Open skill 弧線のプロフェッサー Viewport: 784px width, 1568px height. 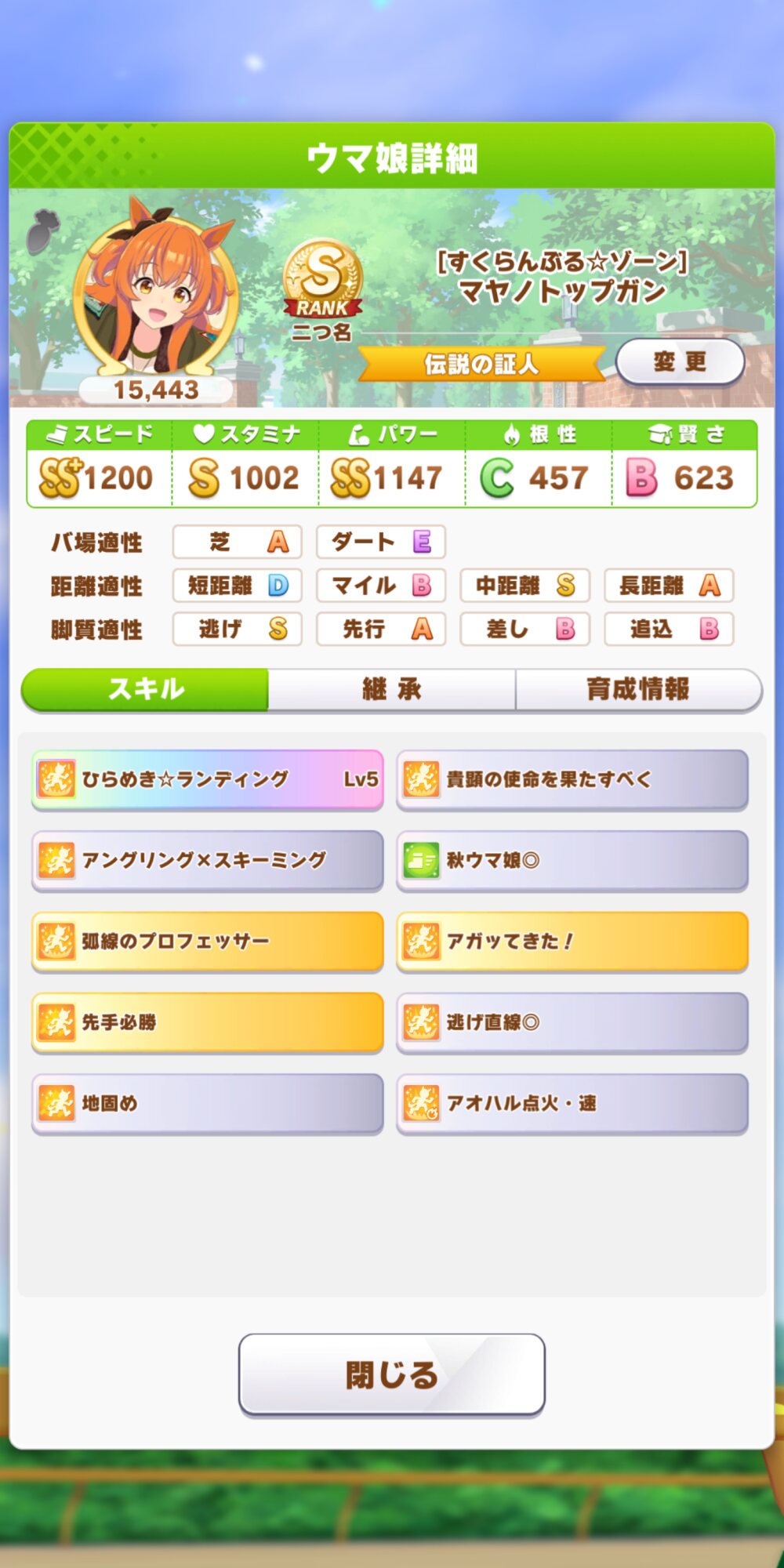pos(208,941)
